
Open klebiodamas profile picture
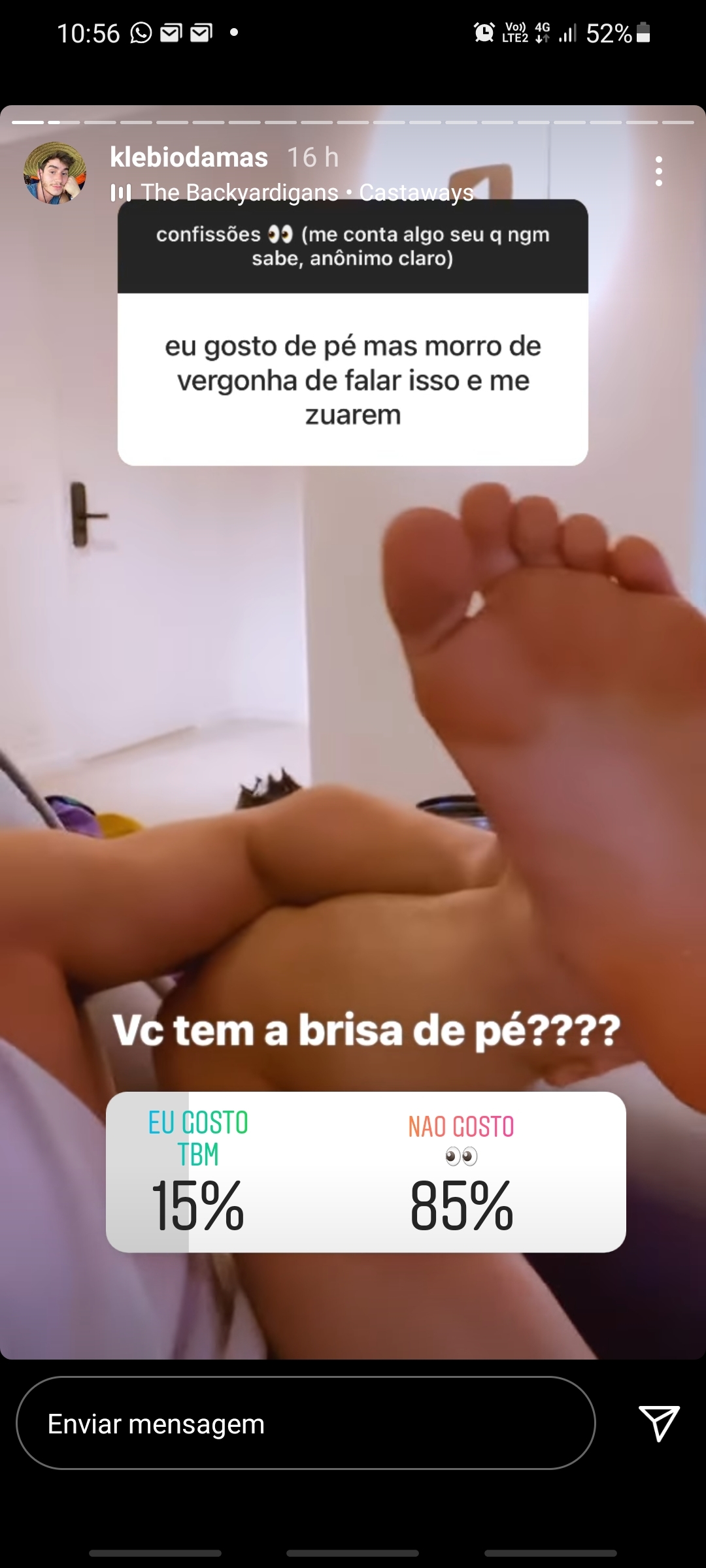coord(55,173)
